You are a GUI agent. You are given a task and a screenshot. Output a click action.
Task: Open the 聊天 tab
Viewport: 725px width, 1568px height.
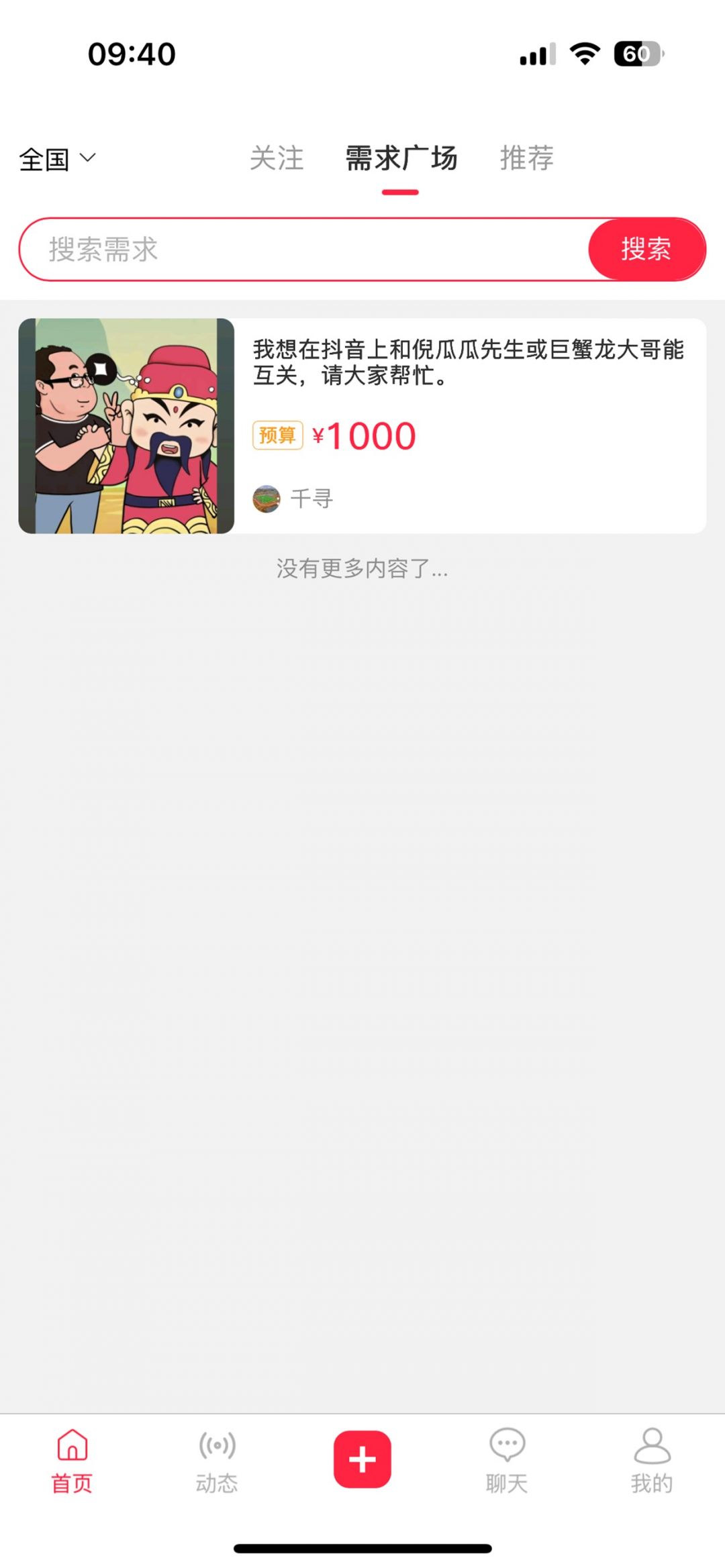click(507, 1461)
